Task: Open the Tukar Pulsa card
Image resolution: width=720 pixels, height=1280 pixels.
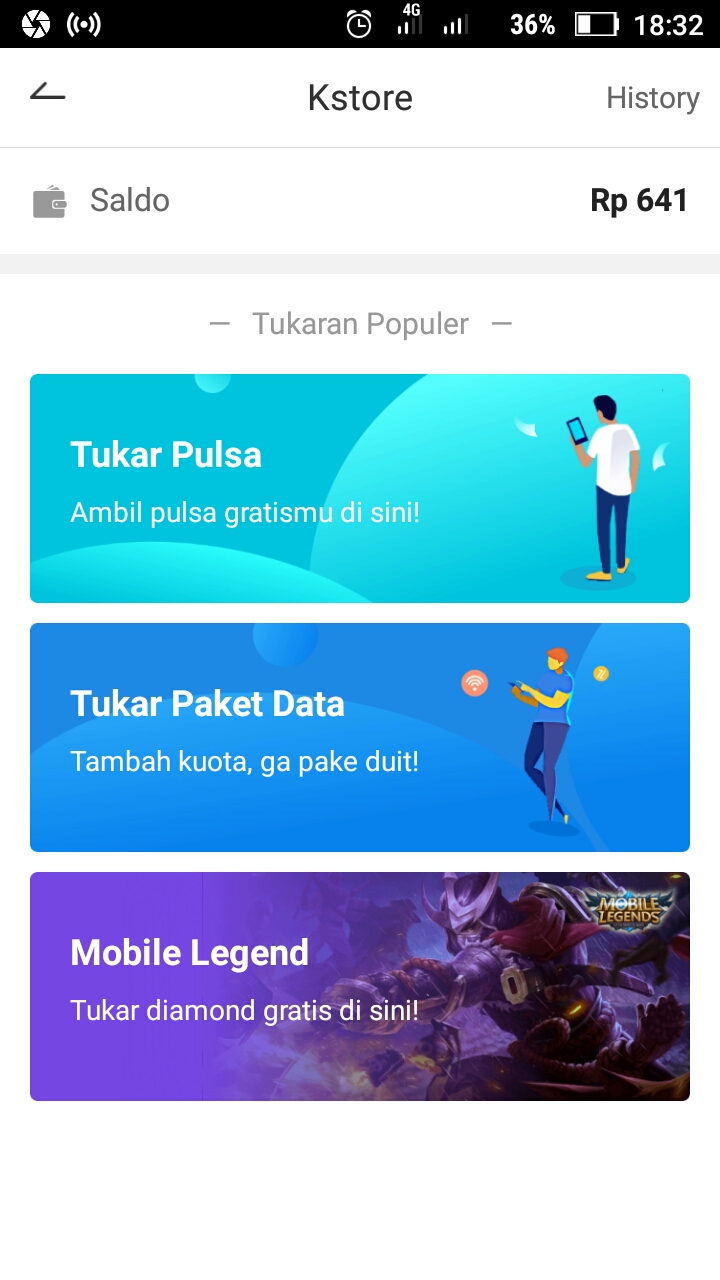Action: click(x=360, y=488)
